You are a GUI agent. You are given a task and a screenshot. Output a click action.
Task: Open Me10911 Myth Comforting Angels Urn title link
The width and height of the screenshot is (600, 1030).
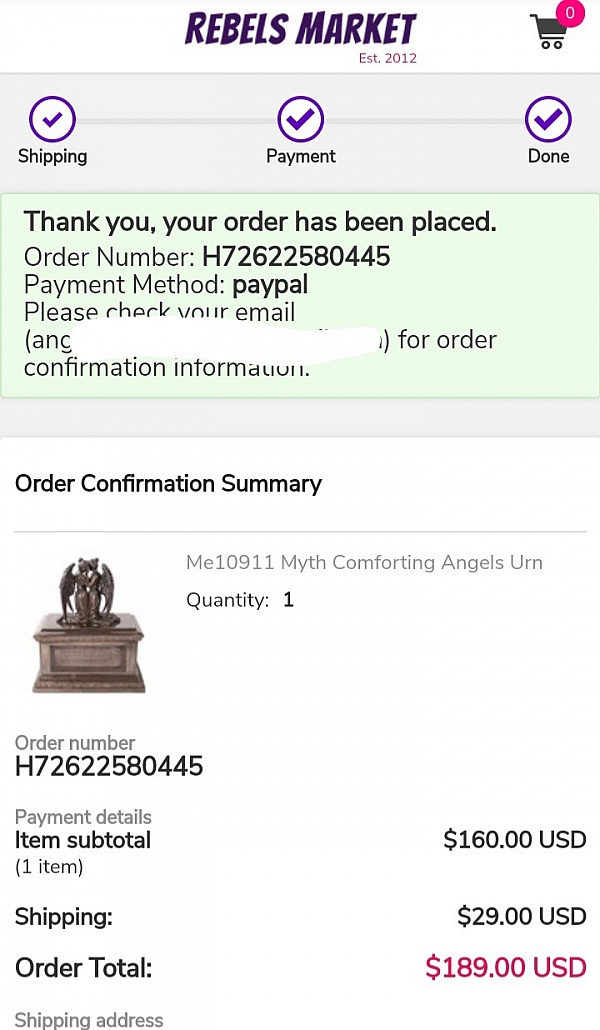pyautogui.click(x=364, y=563)
